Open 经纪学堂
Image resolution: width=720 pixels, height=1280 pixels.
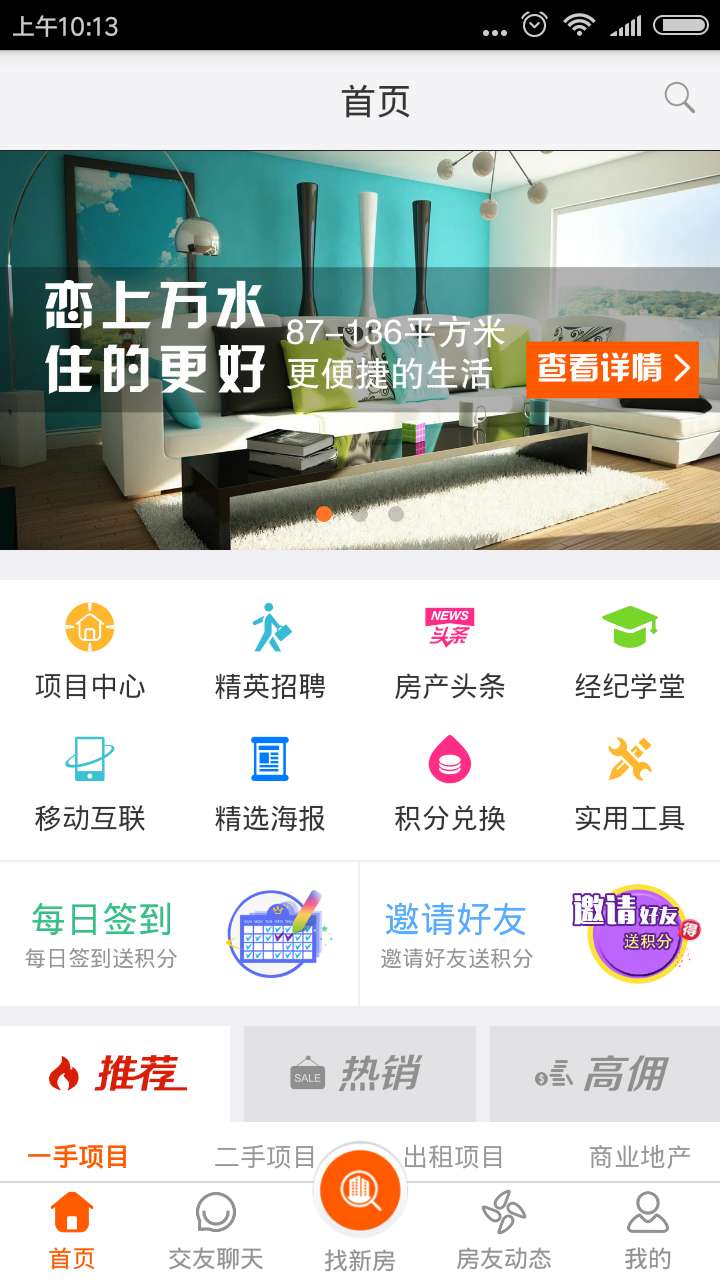click(630, 650)
